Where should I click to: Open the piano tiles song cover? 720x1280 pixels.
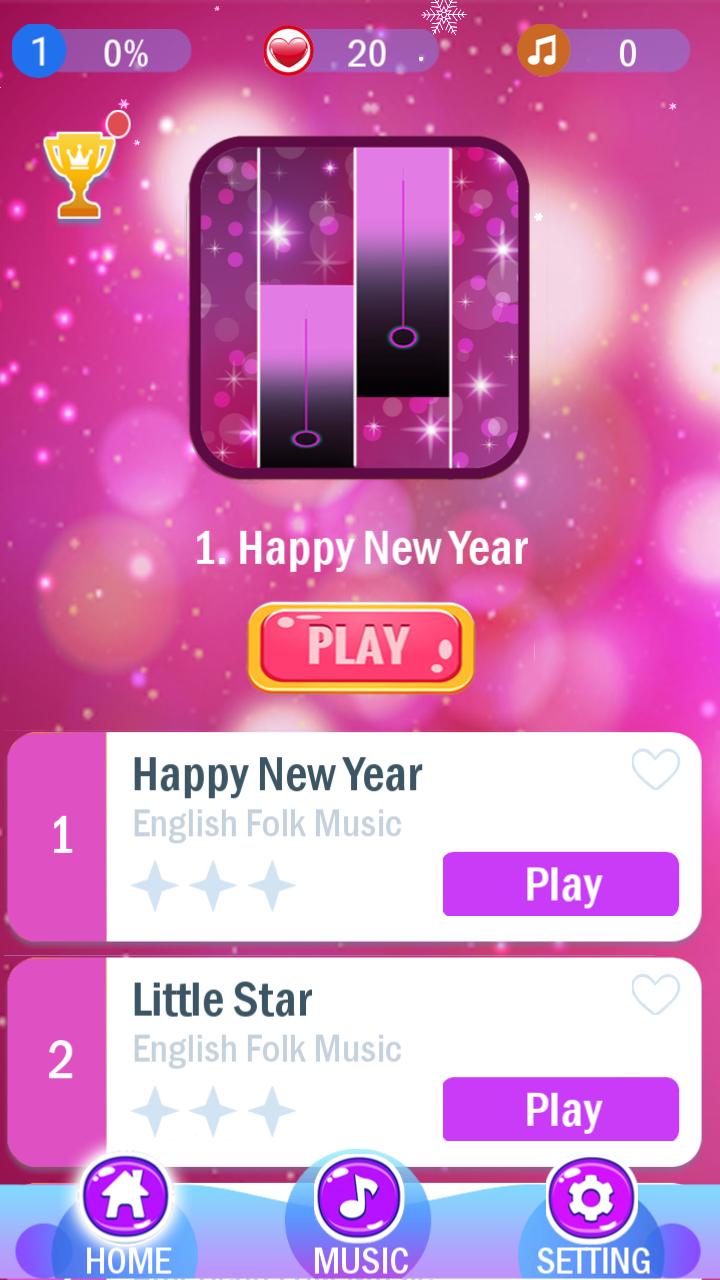[359, 307]
